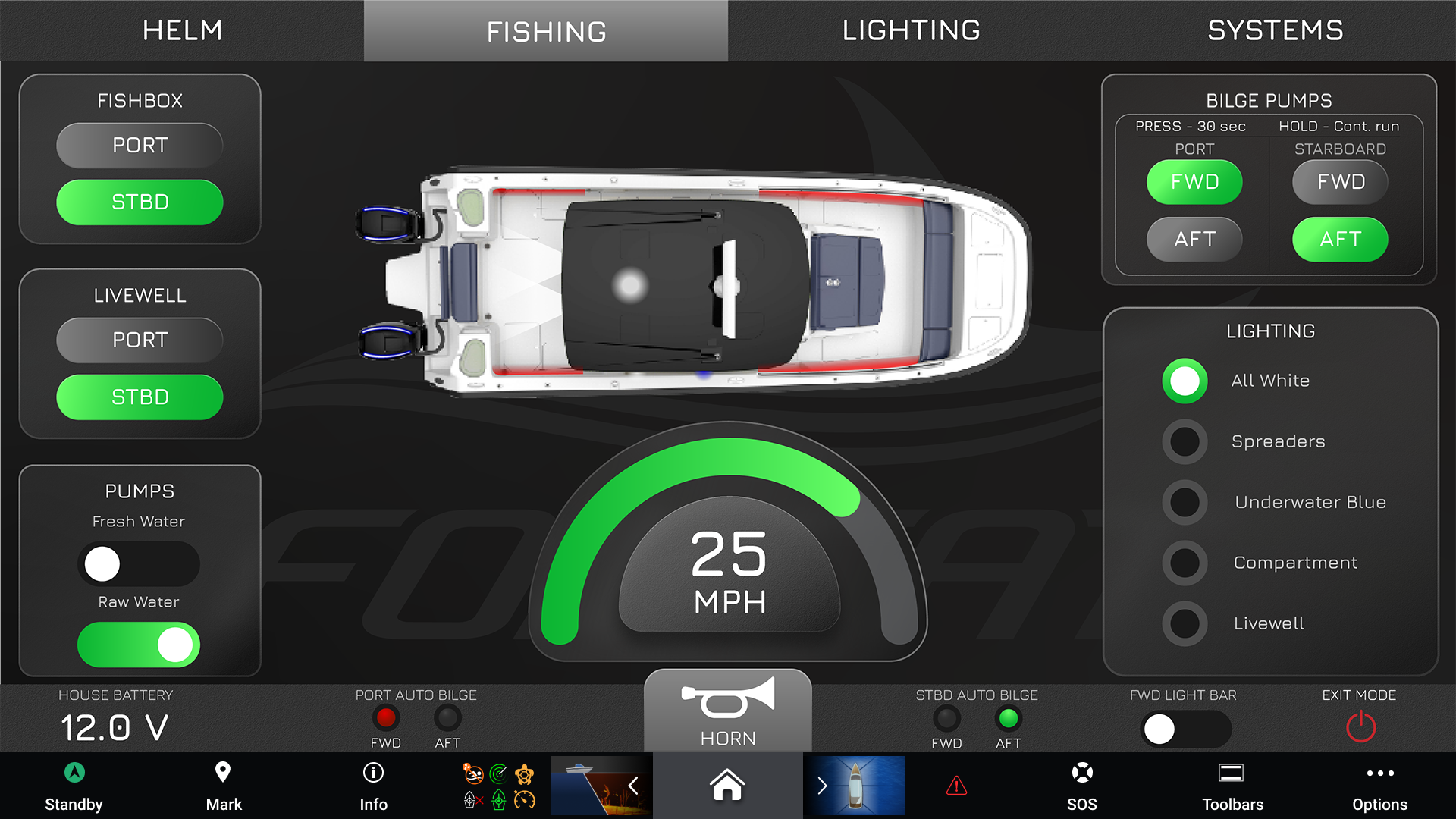Sound the HORN

pos(728,711)
